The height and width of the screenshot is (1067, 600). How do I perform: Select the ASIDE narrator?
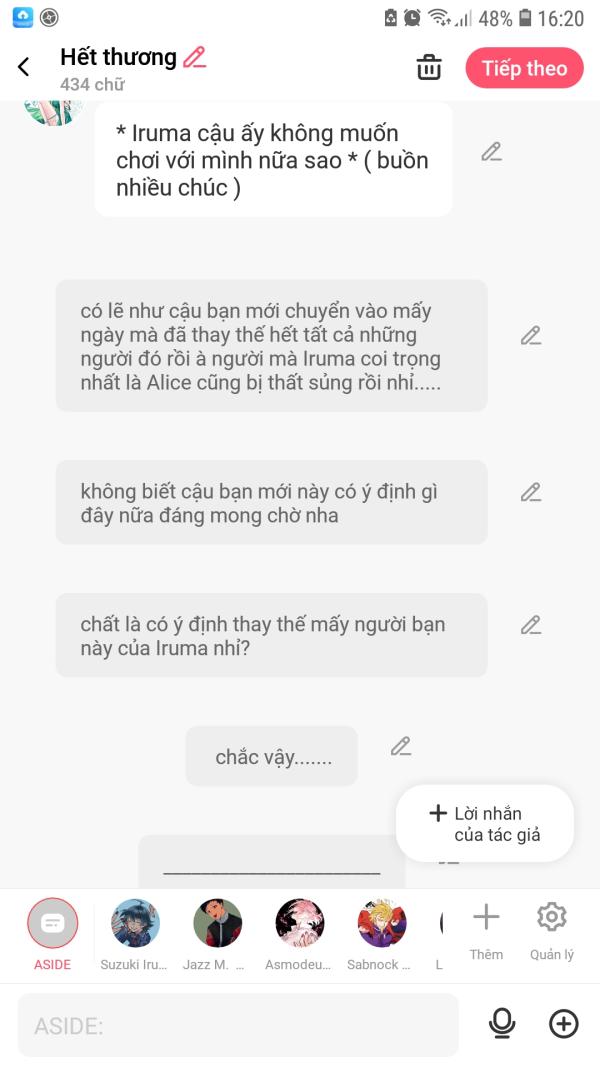tap(52, 934)
